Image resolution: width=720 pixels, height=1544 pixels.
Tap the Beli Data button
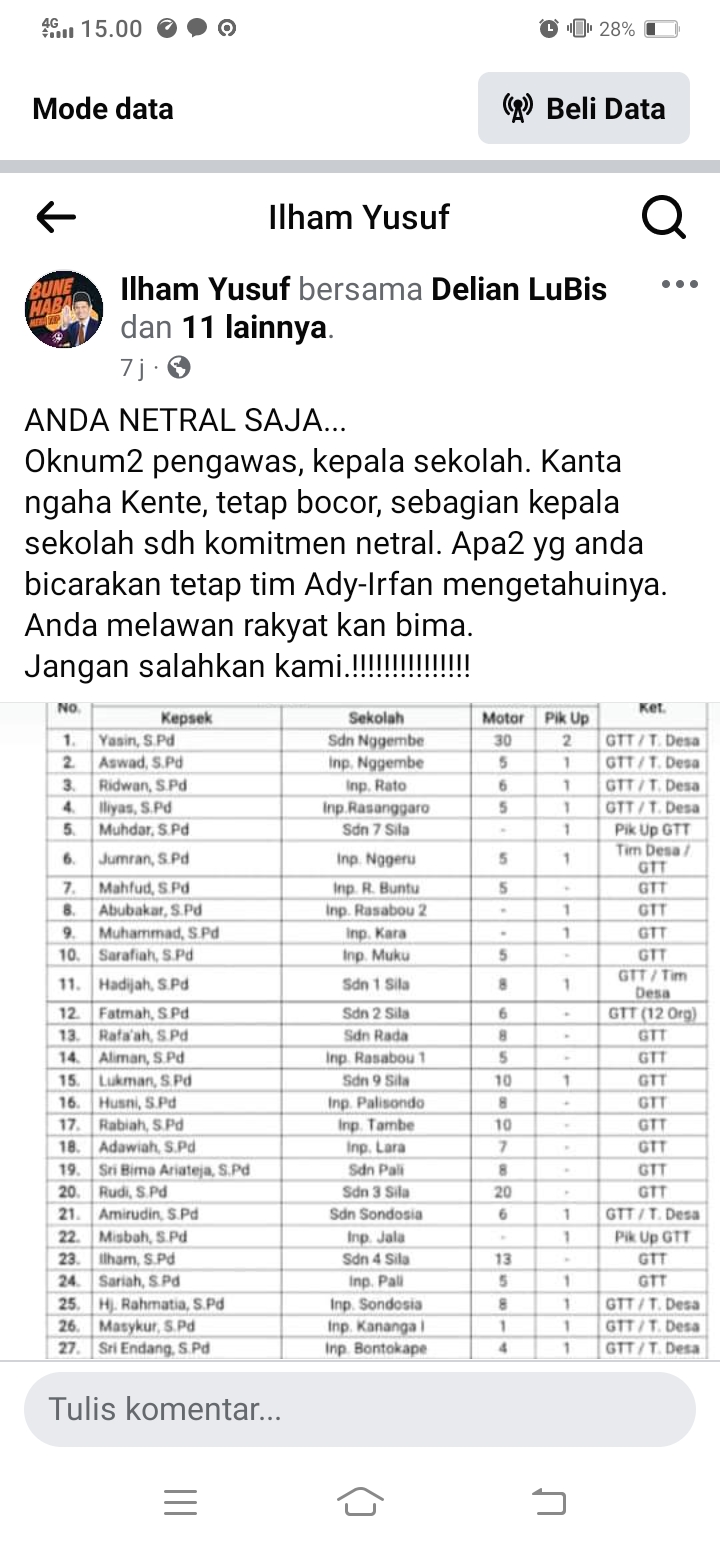click(584, 108)
